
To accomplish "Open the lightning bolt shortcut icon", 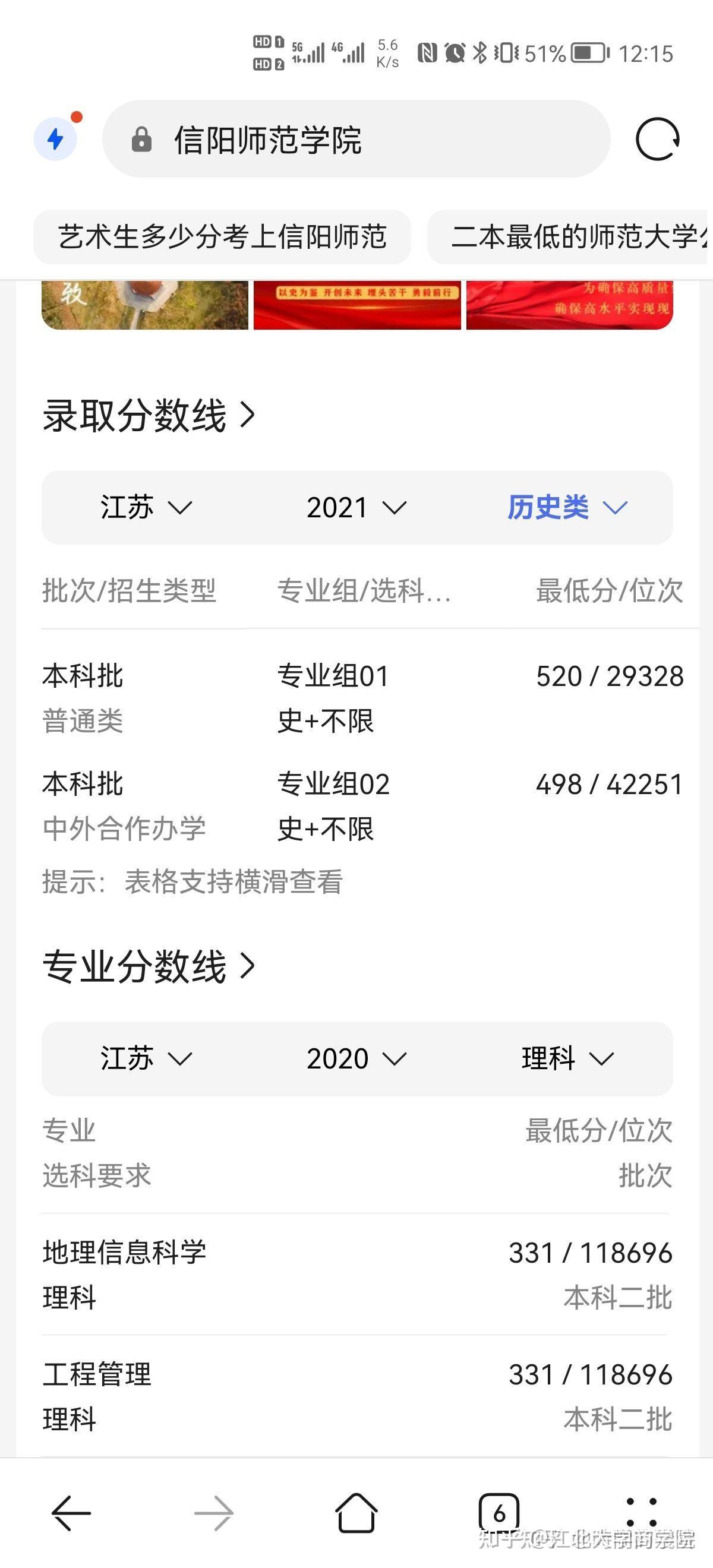I will (55, 139).
